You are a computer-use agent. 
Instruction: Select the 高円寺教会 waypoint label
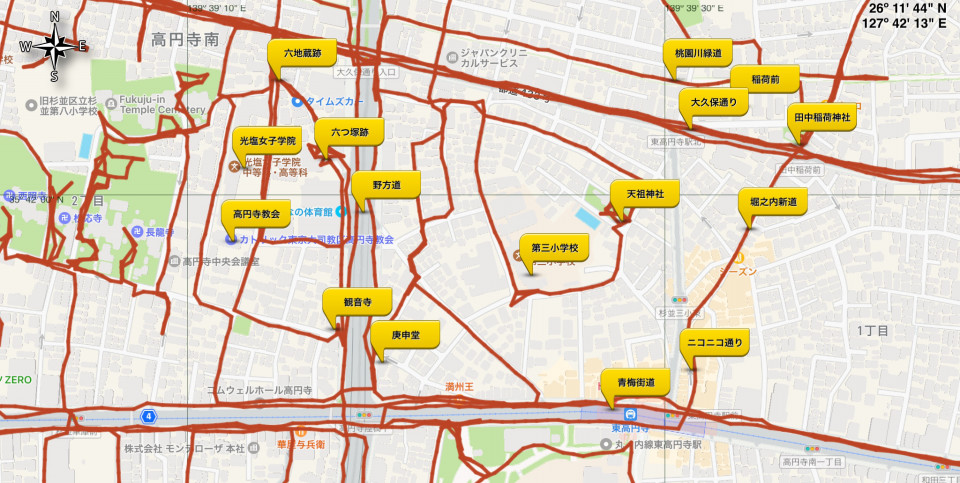(x=256, y=214)
